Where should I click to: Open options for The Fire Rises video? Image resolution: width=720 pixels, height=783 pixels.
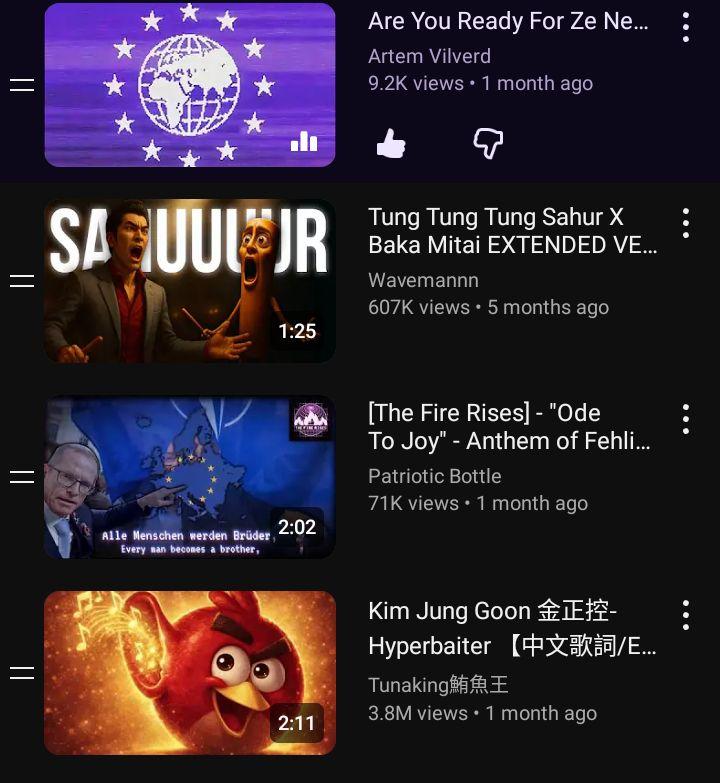tap(686, 419)
